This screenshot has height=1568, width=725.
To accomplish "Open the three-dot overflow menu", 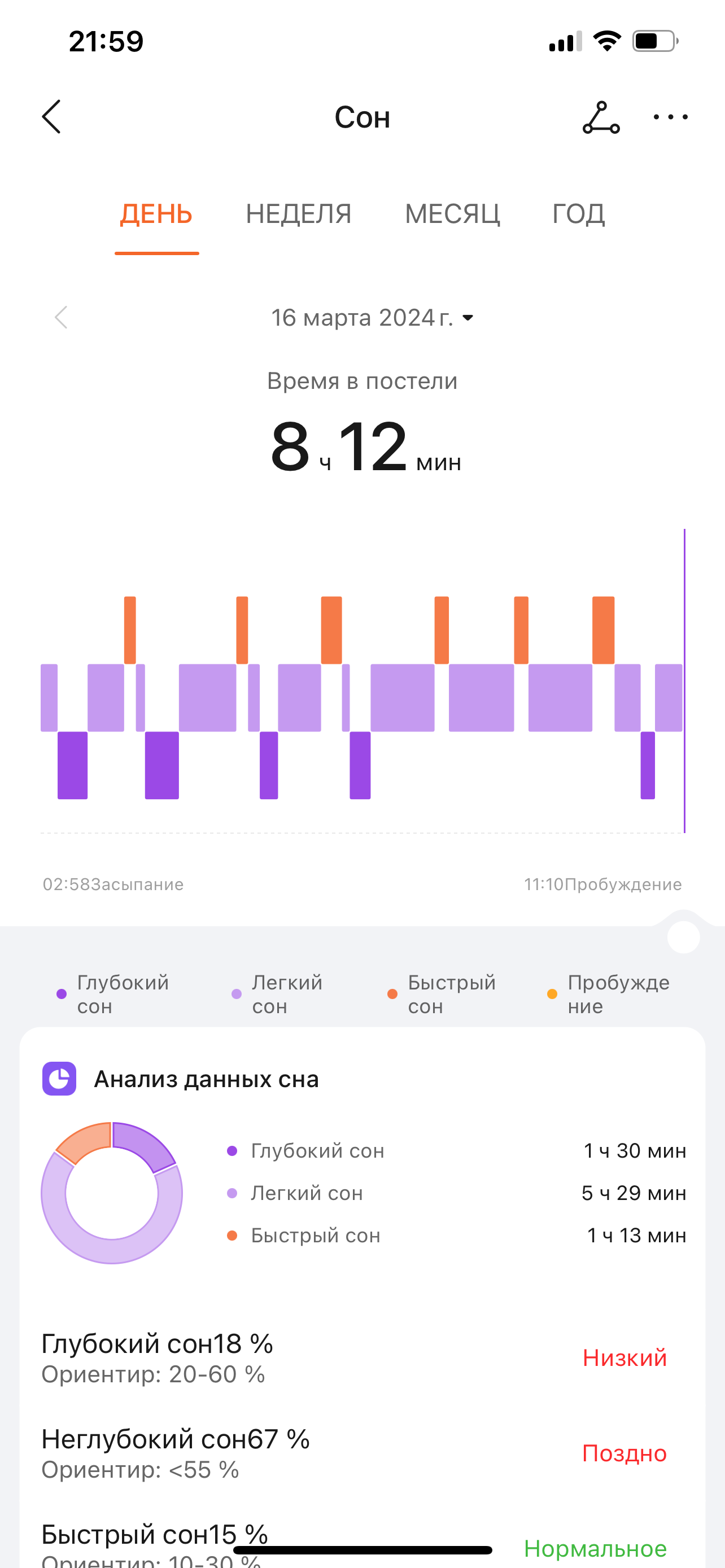I will pos(670,117).
